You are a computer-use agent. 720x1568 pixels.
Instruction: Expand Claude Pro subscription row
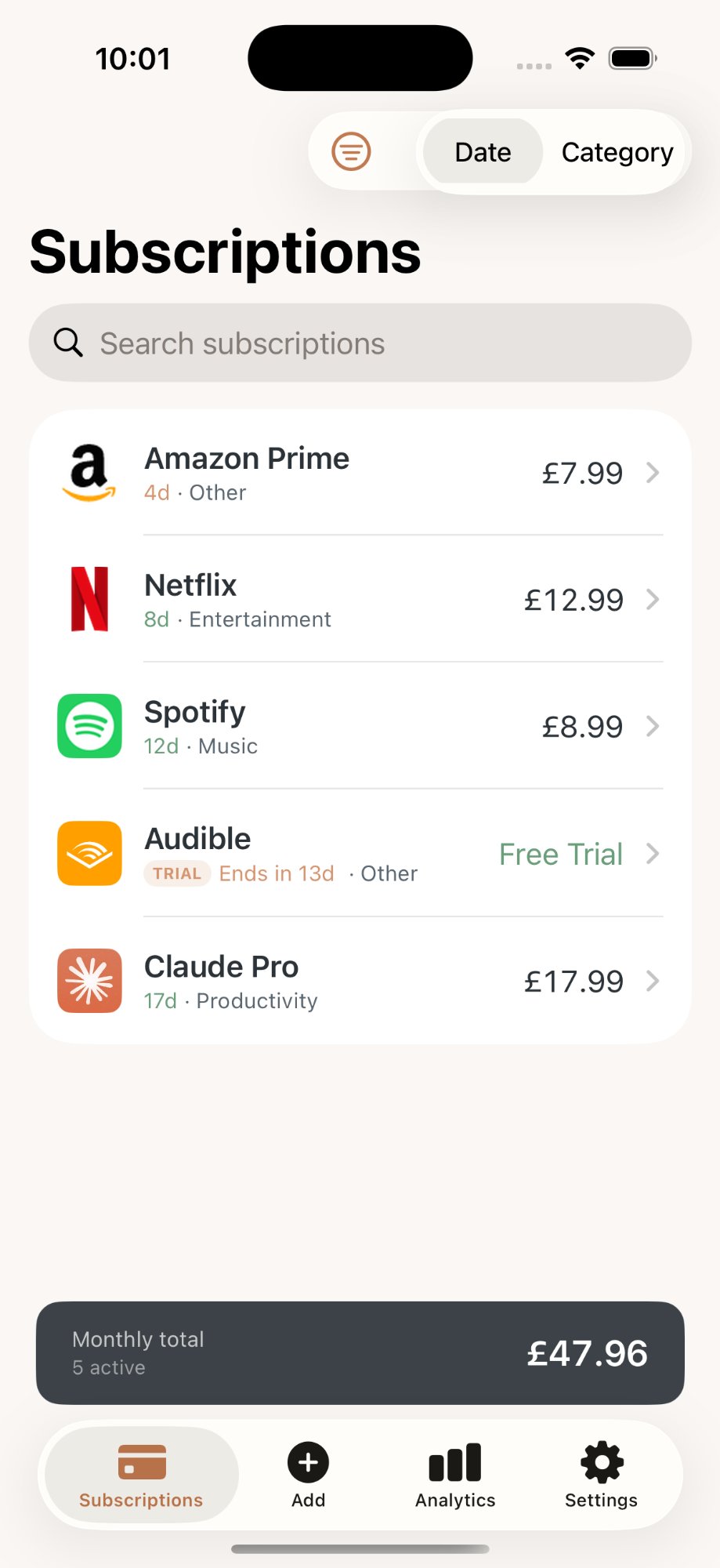click(x=655, y=981)
